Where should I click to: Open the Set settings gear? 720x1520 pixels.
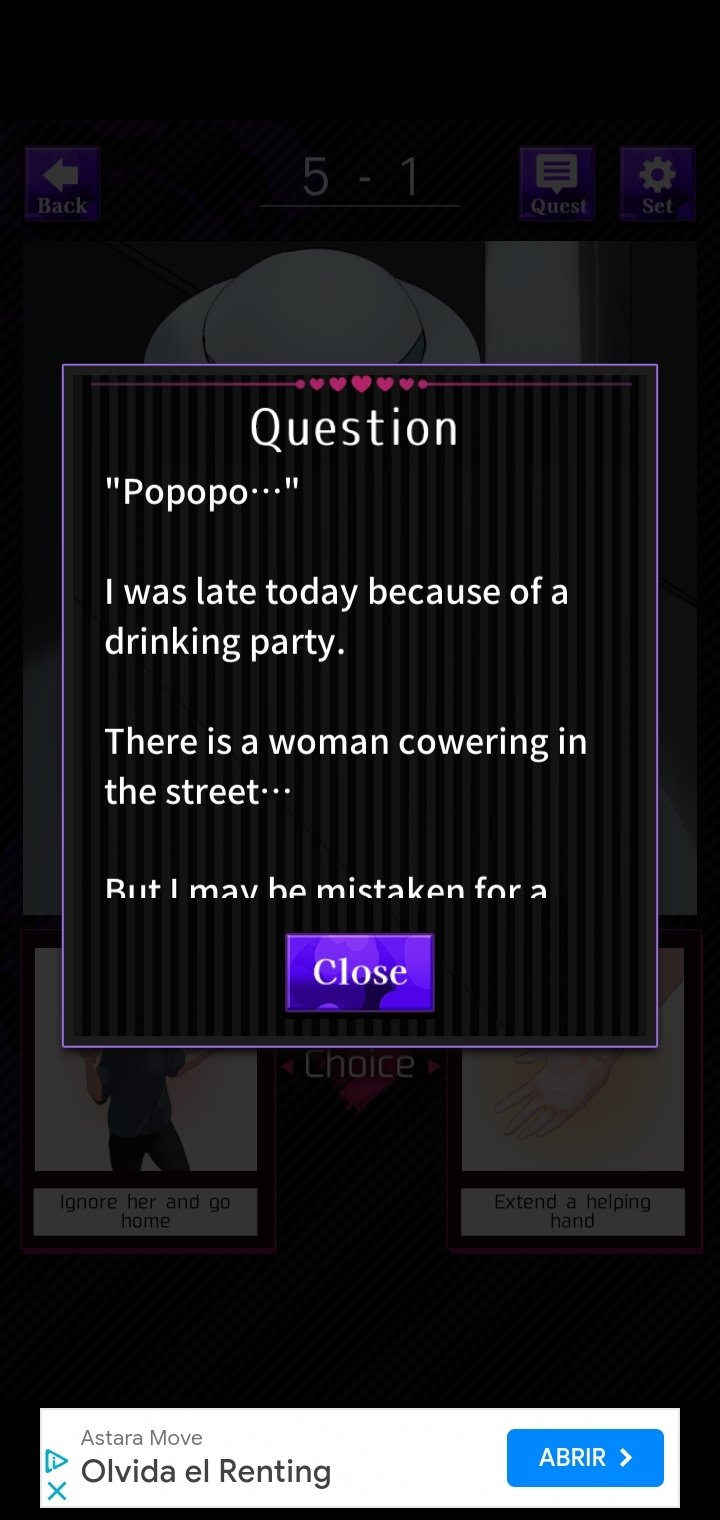click(x=657, y=183)
